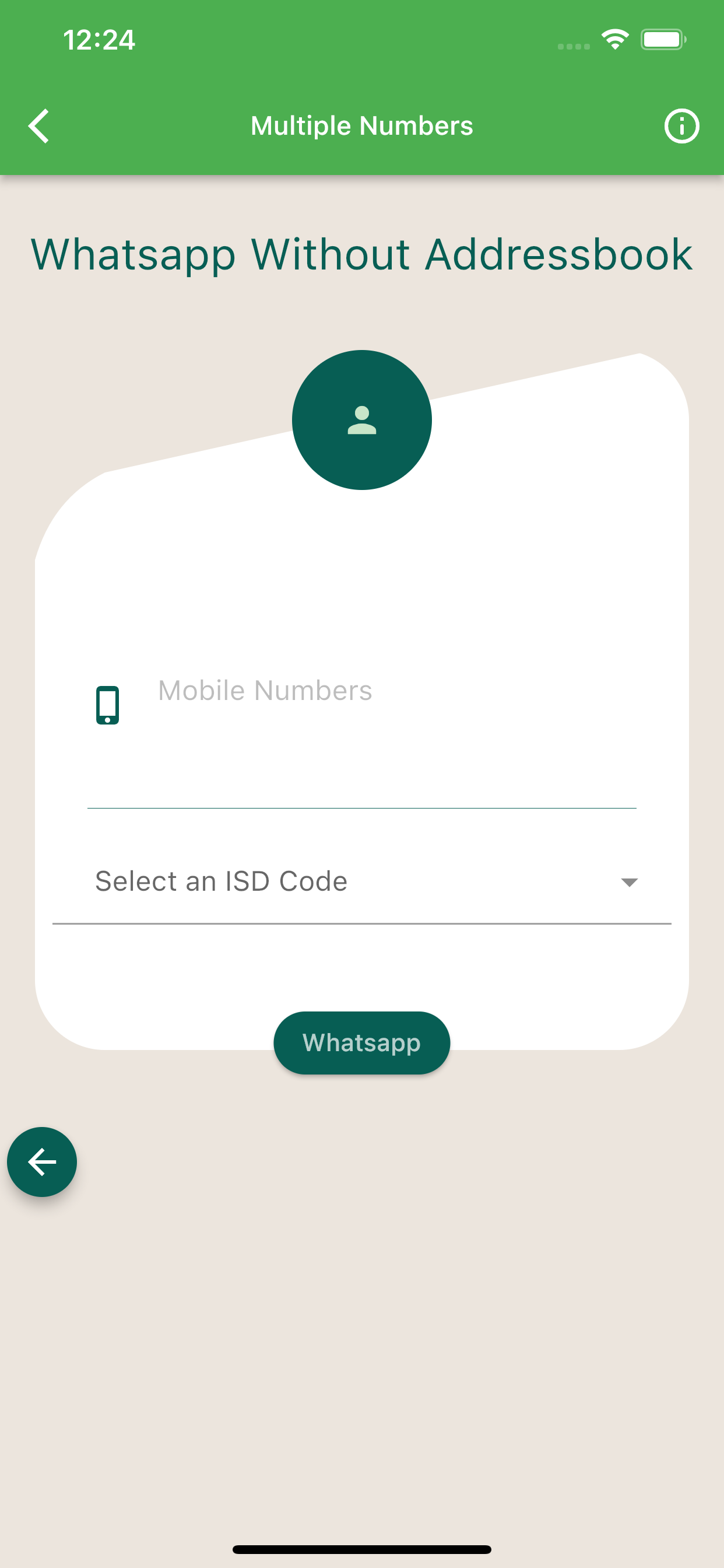Go back using the header chevron
The height and width of the screenshot is (1568, 724).
click(x=39, y=126)
